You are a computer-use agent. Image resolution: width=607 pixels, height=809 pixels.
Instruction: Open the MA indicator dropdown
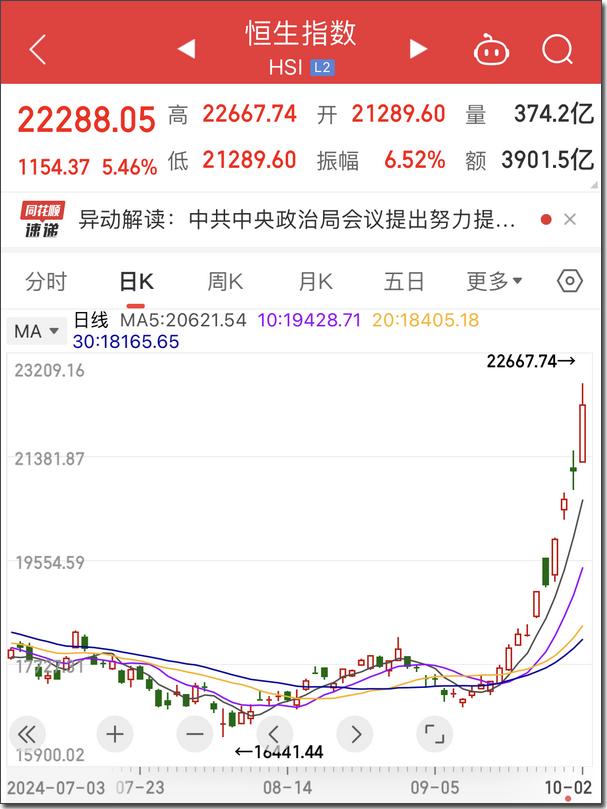click(37, 331)
